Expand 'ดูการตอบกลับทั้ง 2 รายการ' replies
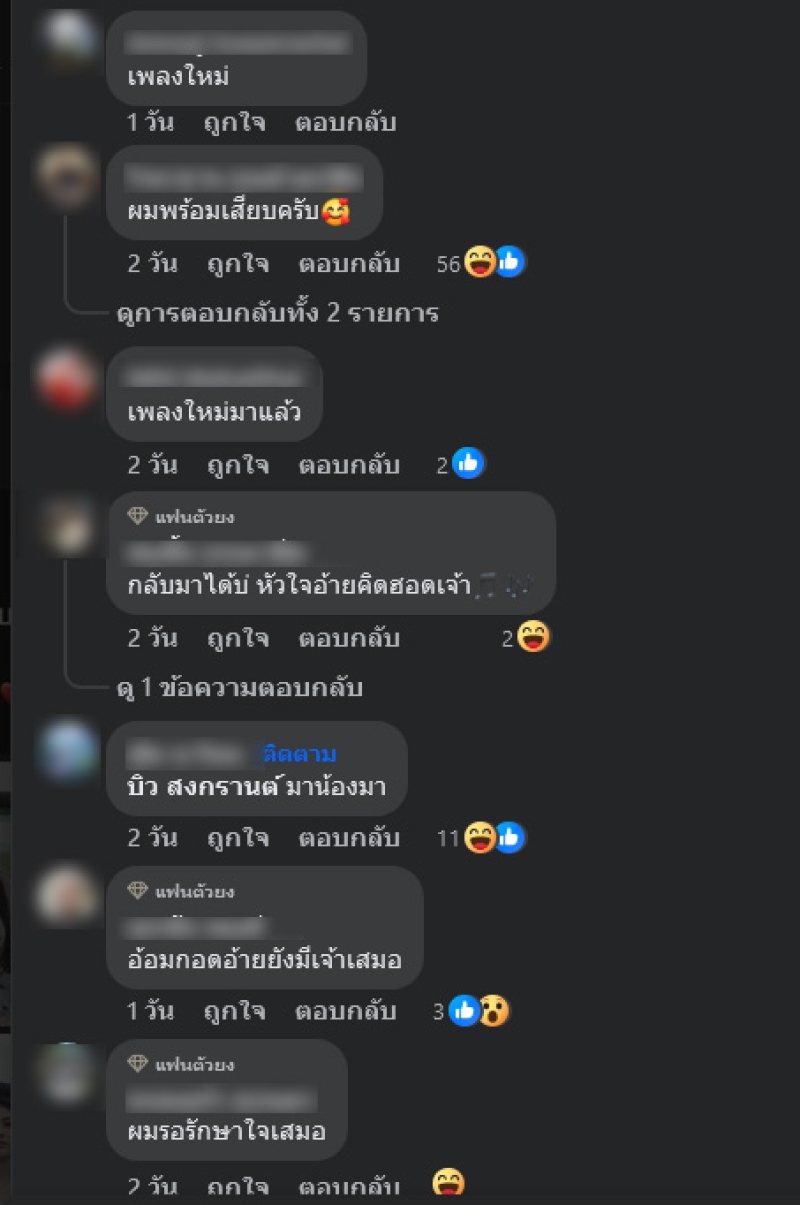This screenshot has width=800, height=1205. tap(277, 313)
